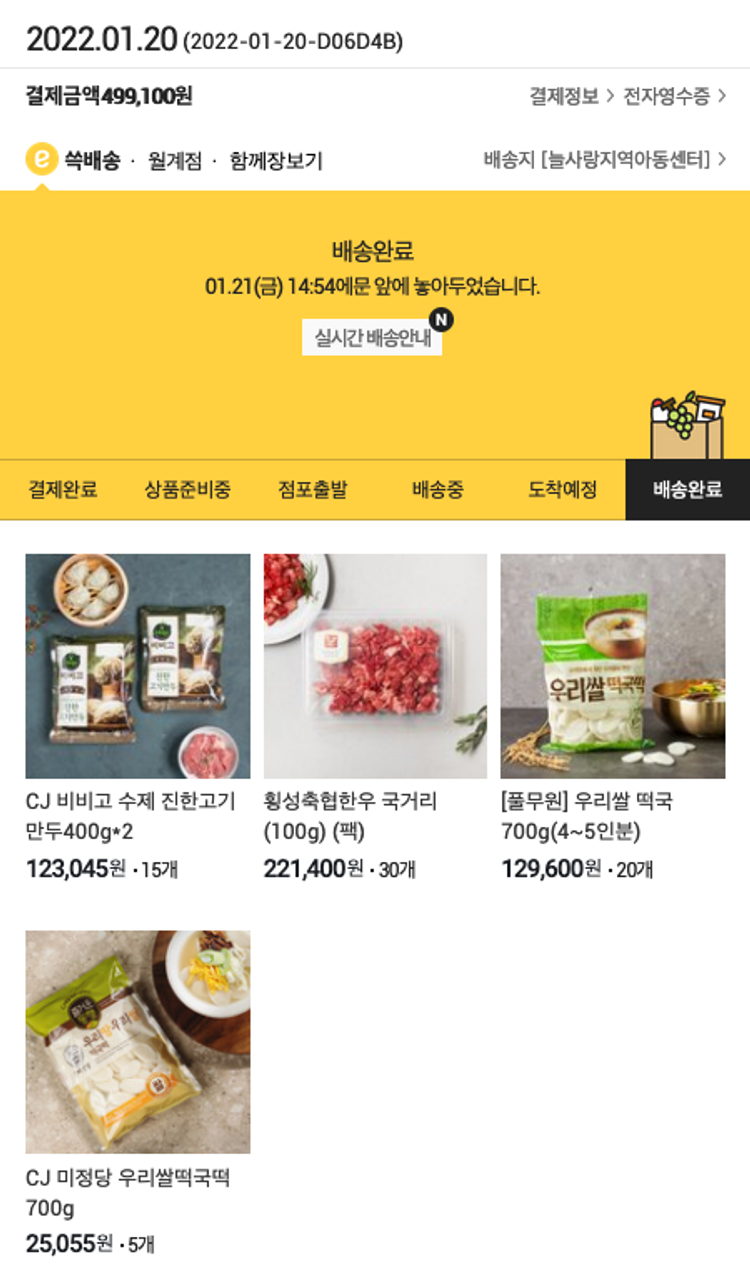Tap the 실시간 배송안내 button
Image resolution: width=750 pixels, height=1275 pixels.
372,337
